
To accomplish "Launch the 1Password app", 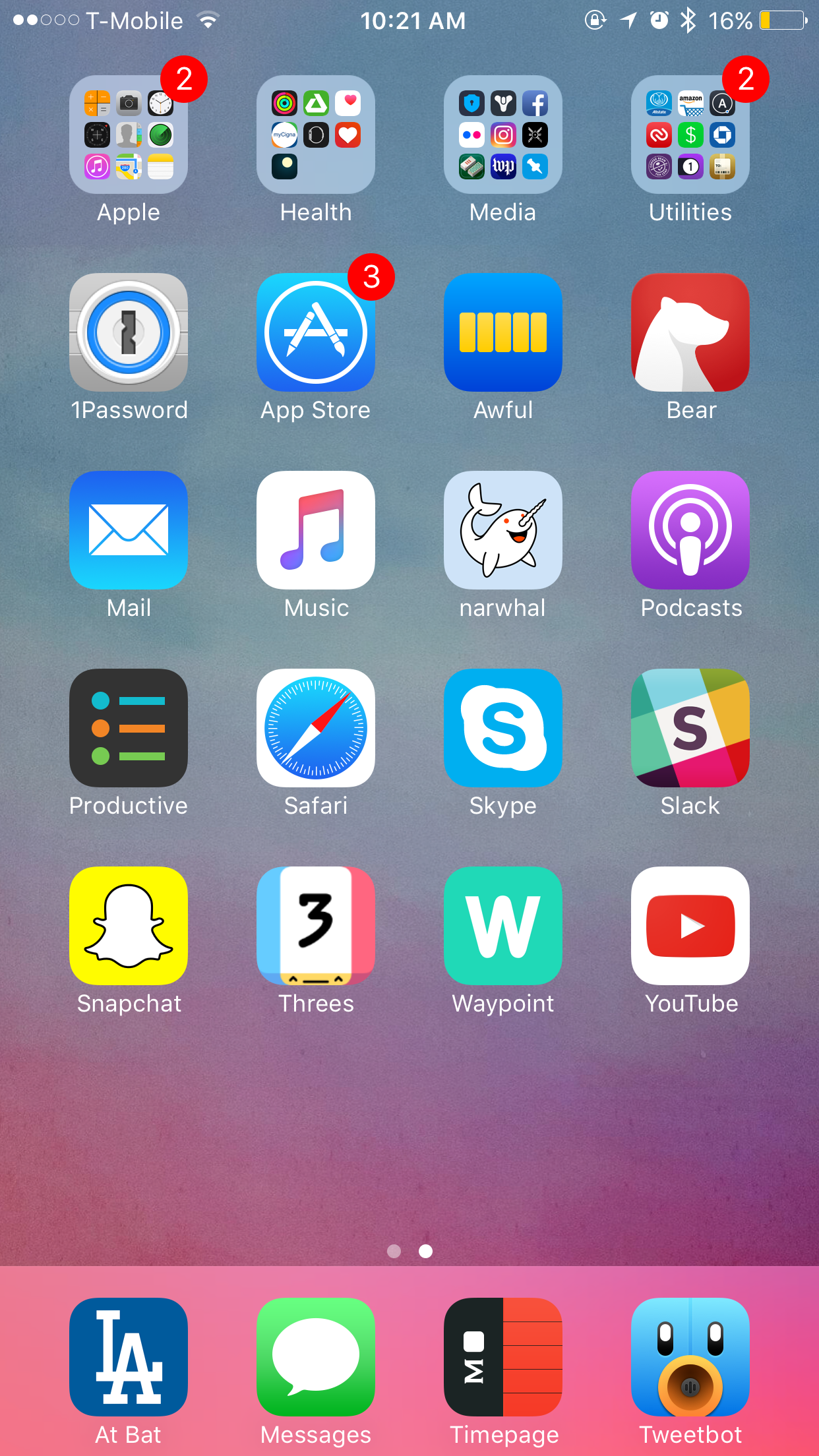I will pyautogui.click(x=129, y=332).
